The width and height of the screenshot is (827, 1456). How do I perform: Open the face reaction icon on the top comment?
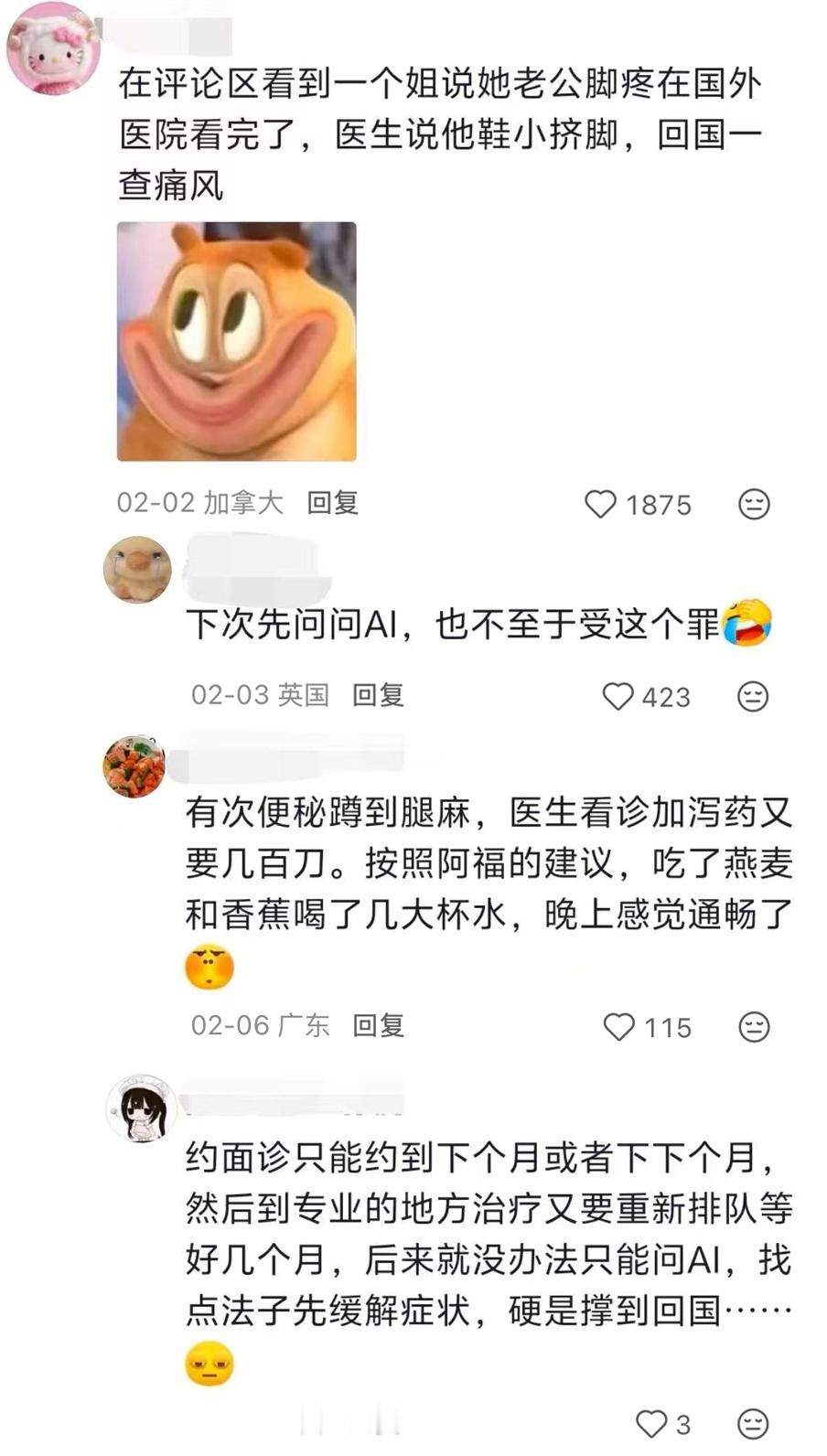(x=753, y=504)
